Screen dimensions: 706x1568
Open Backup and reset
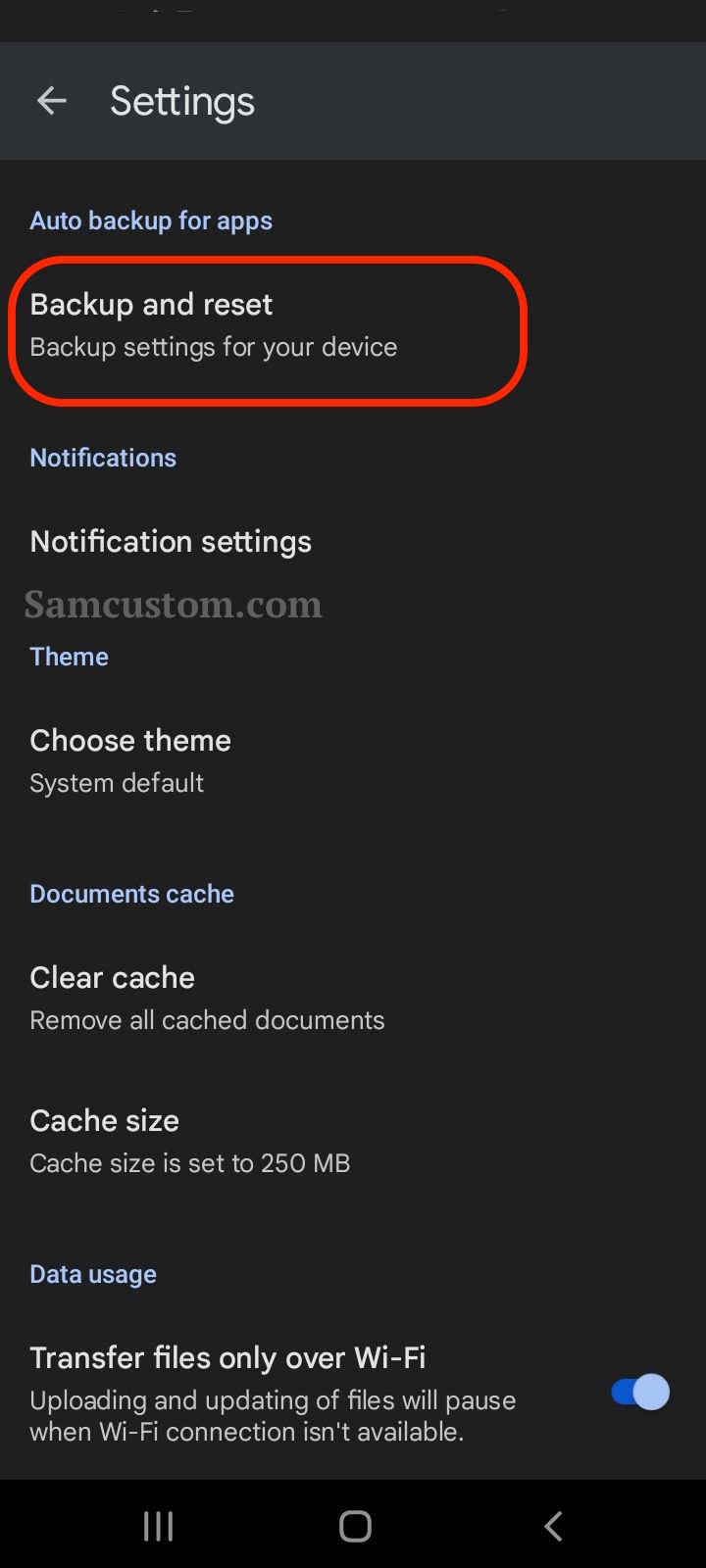click(353, 326)
